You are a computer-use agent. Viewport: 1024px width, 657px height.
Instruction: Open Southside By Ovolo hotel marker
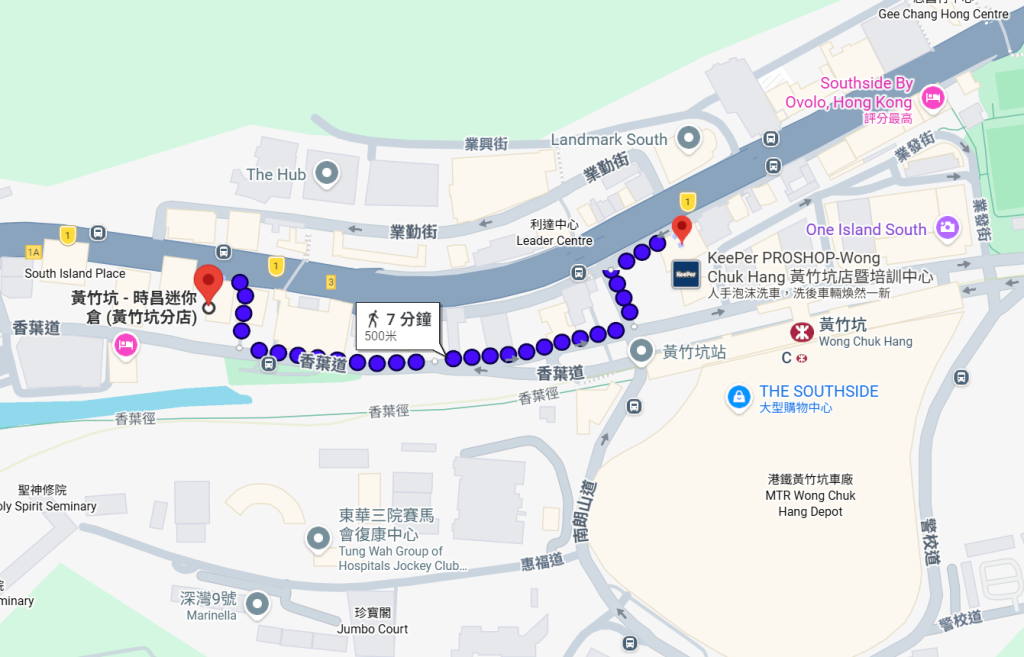point(932,97)
